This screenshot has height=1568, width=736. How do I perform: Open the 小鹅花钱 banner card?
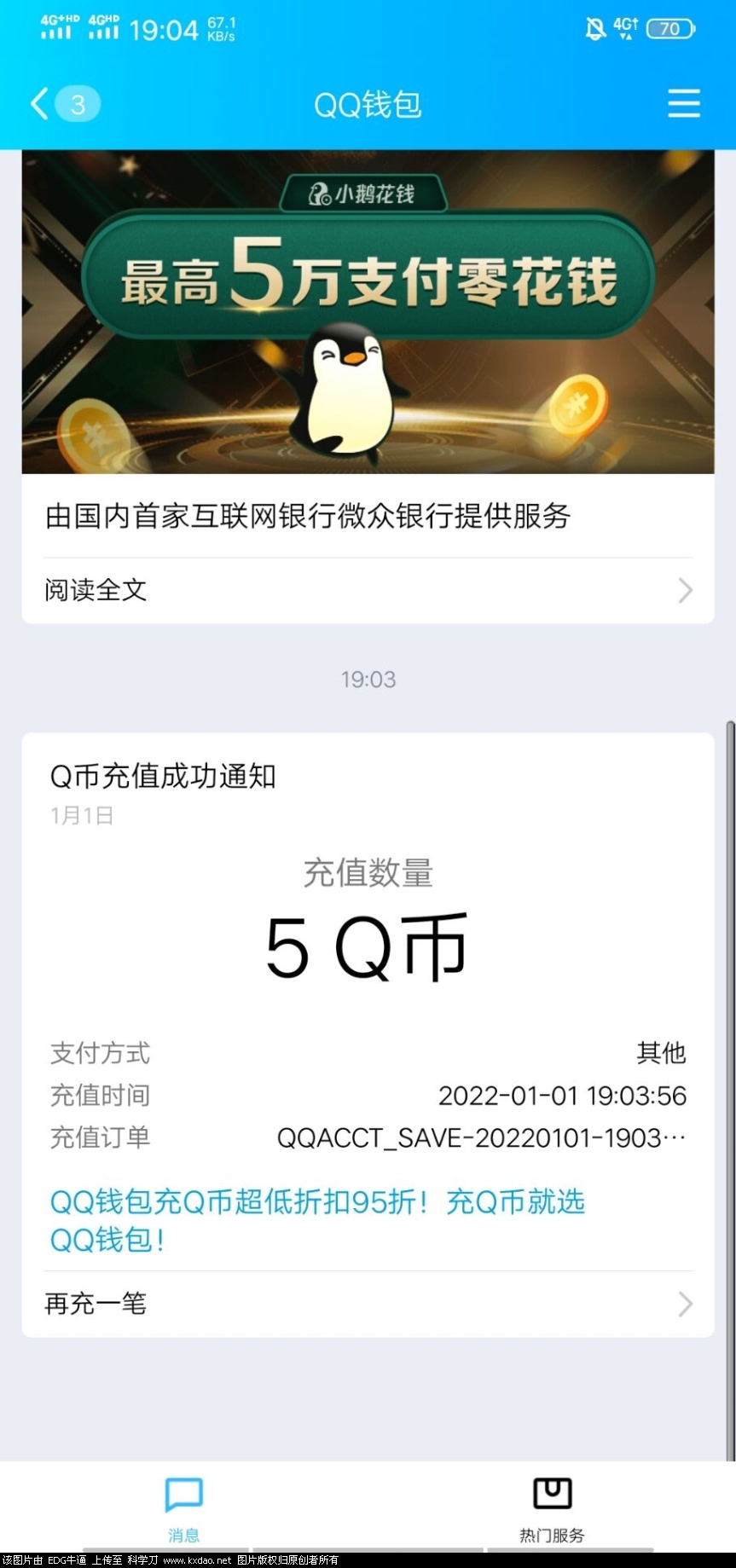pos(368,311)
